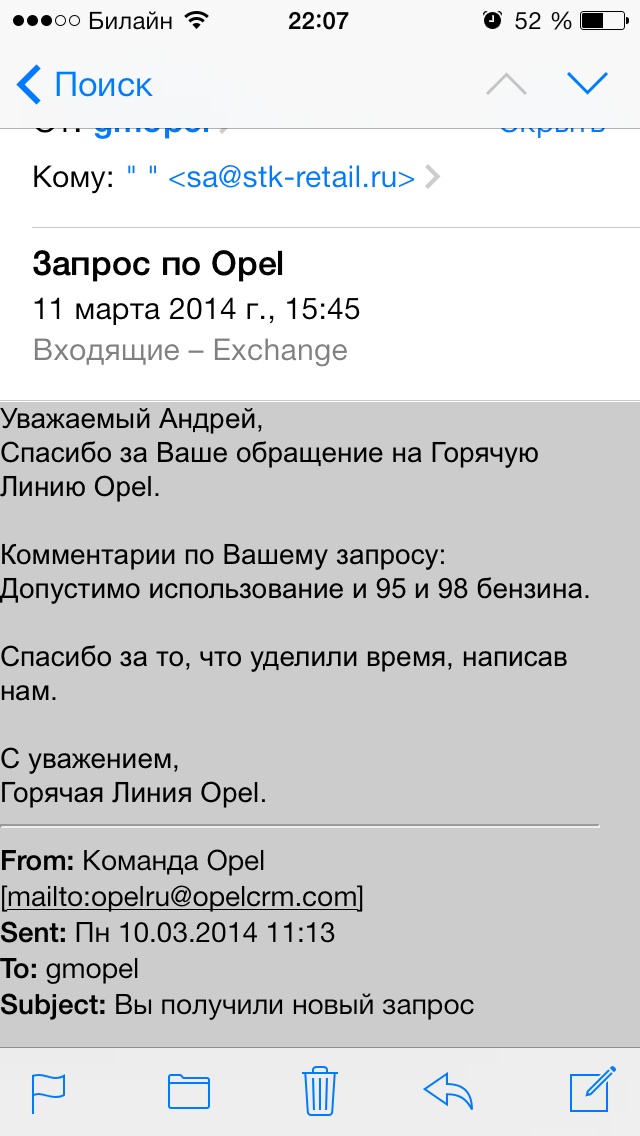Move message to a folder
The height and width of the screenshot is (1136, 640).
point(188,1091)
